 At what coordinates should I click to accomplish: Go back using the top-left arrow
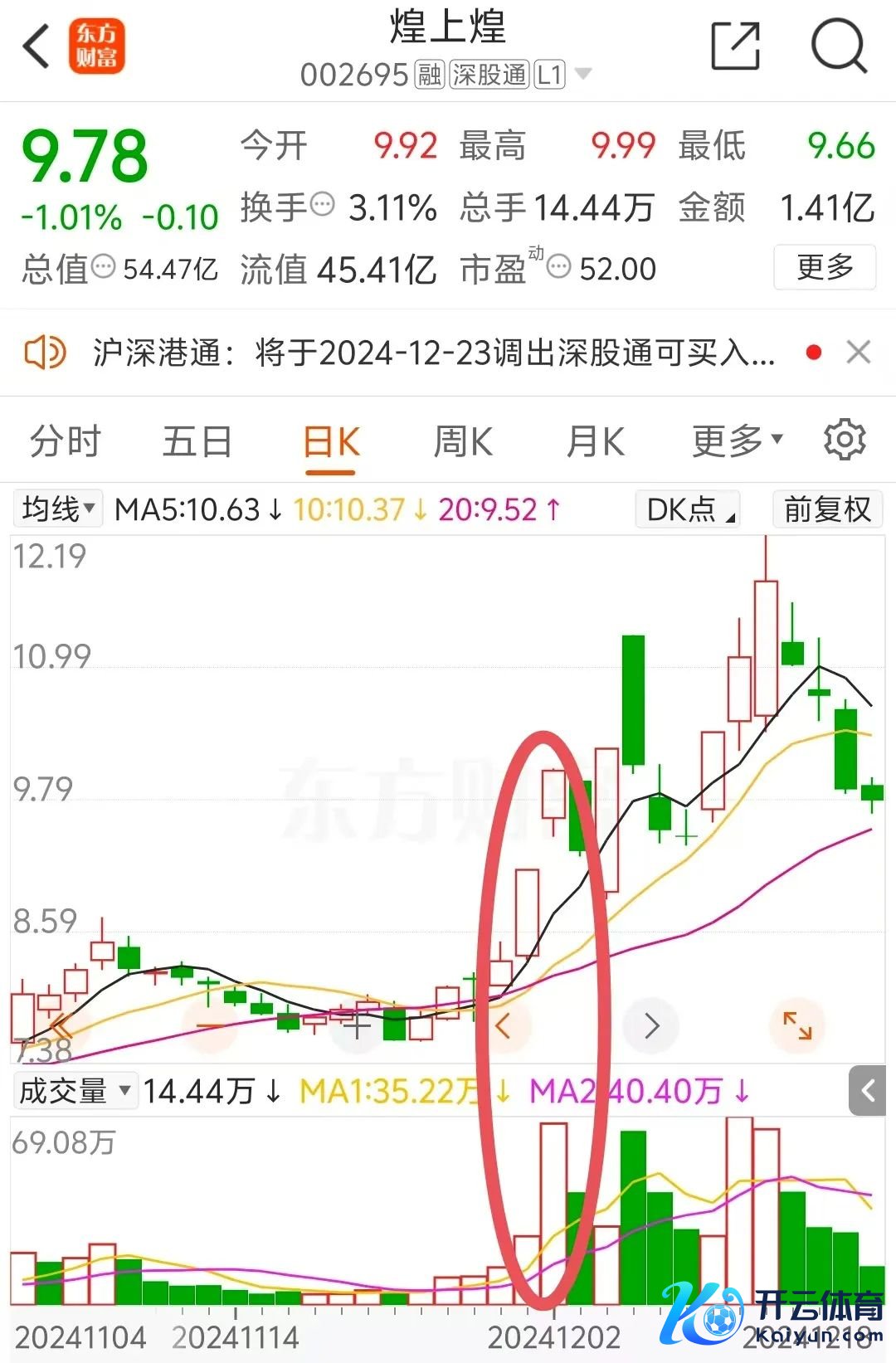pos(37,46)
